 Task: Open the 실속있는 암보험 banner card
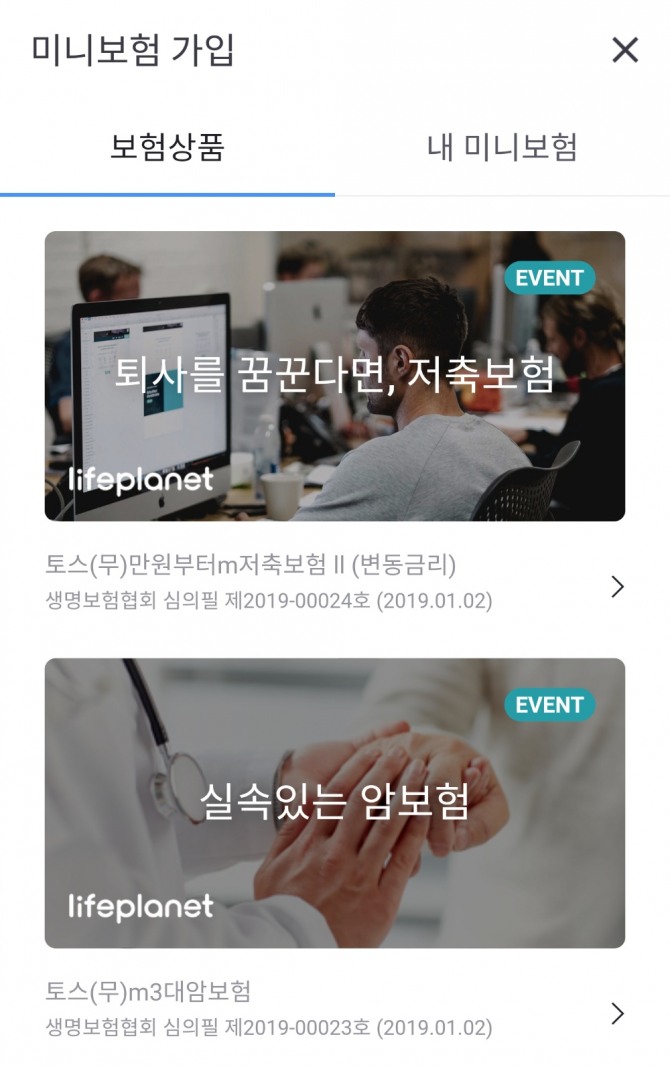pyautogui.click(x=335, y=802)
